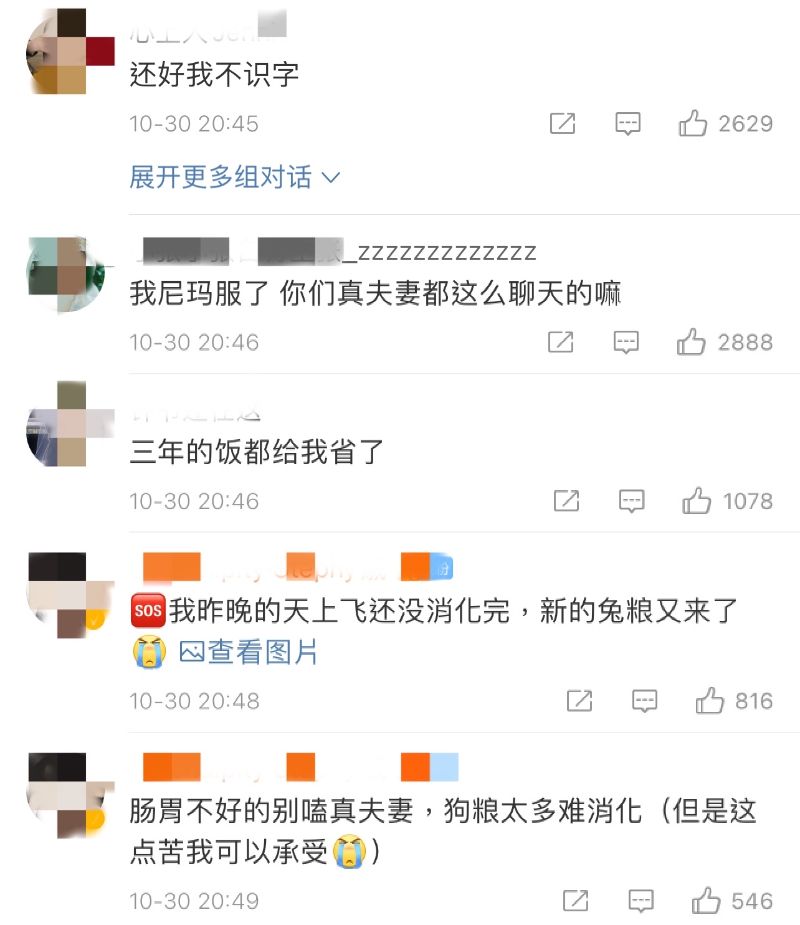Share the comment 肠胃不好的别嗑真夫妻

[x=575, y=901]
